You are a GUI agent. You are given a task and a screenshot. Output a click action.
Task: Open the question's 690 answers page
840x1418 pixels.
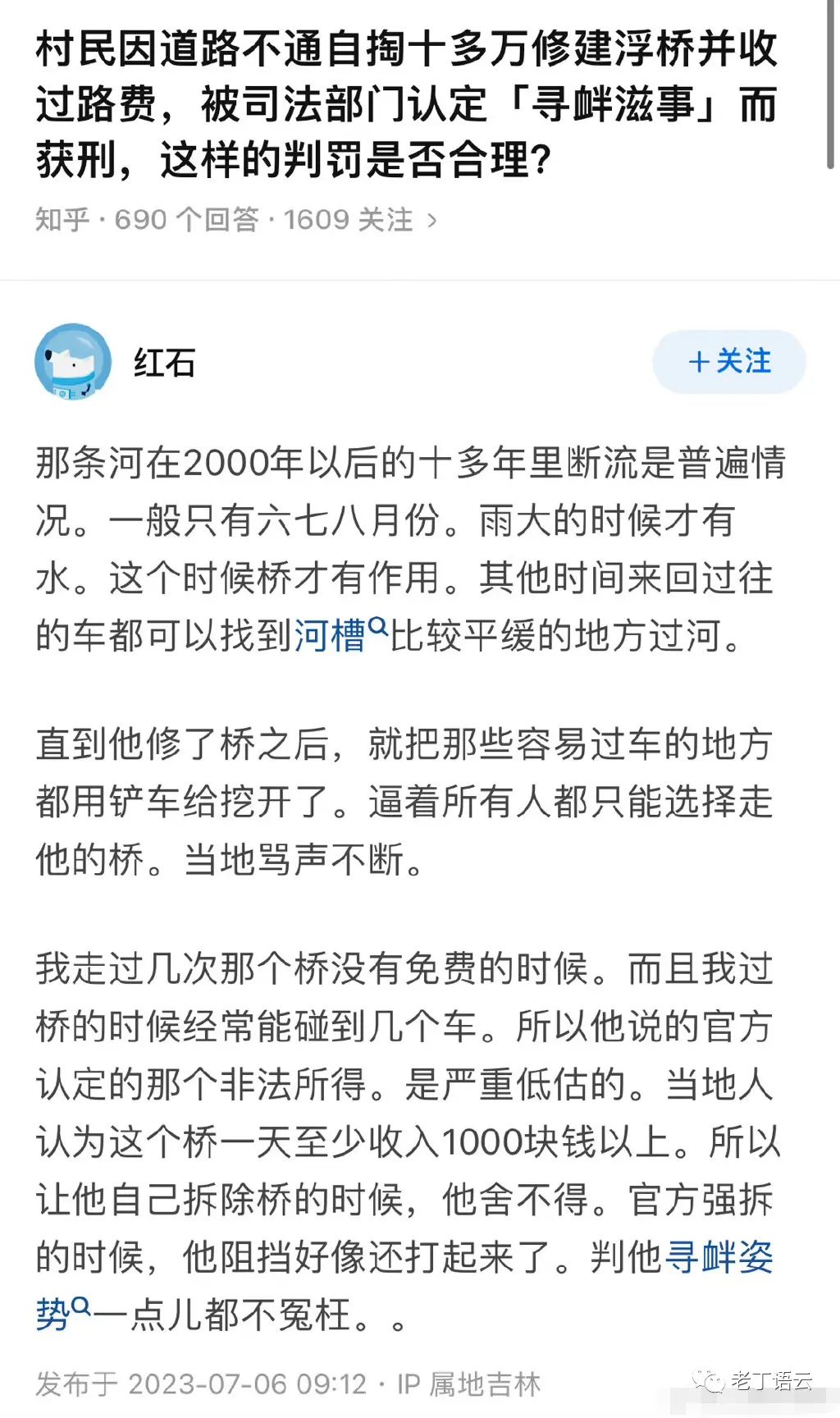[x=236, y=220]
